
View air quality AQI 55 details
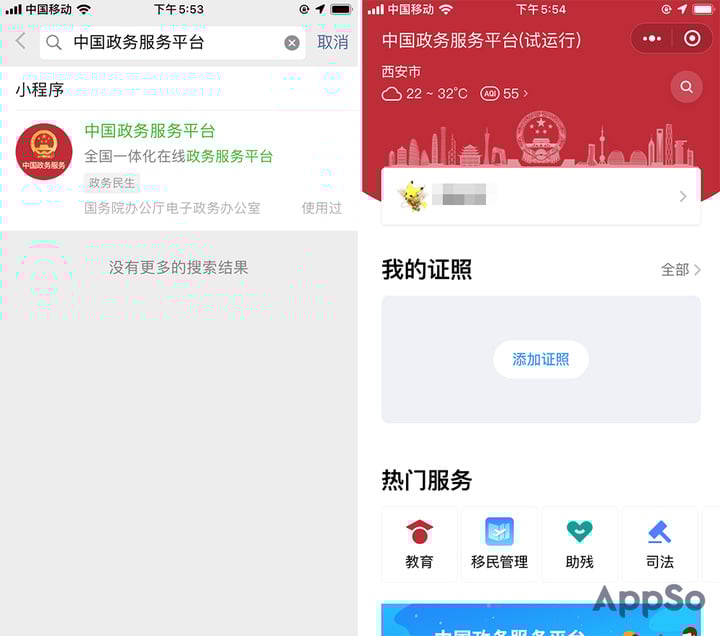[504, 94]
